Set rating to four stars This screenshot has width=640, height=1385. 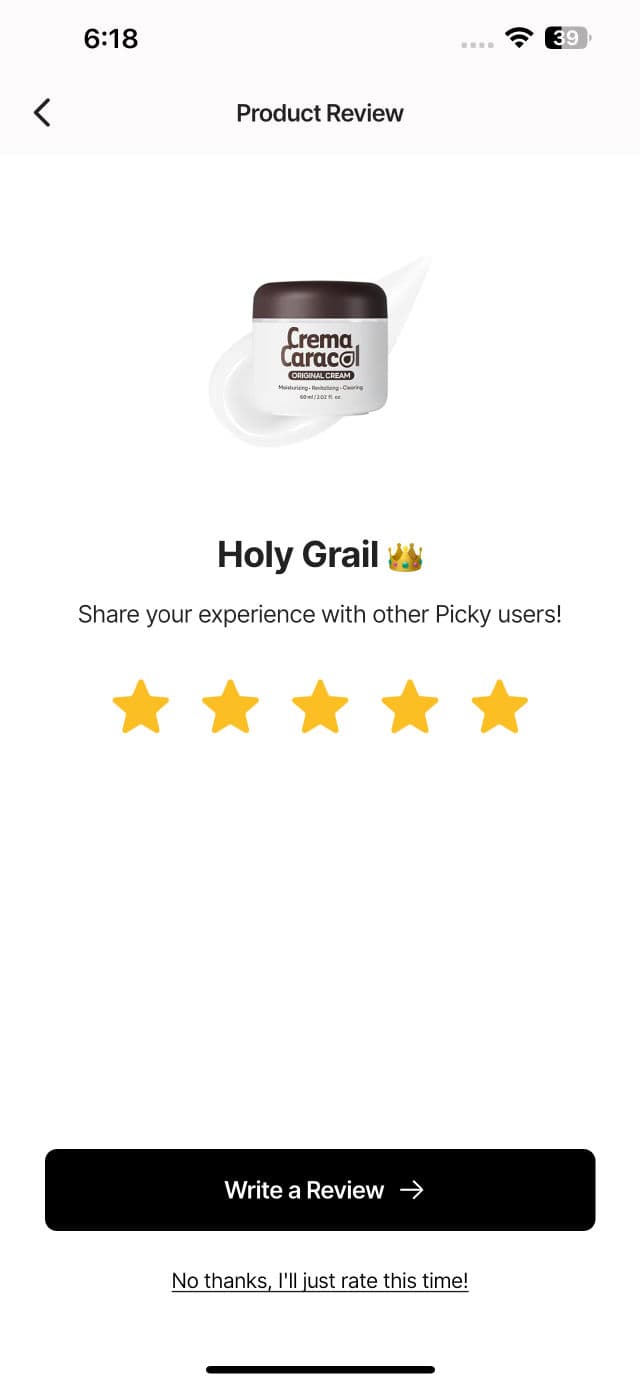(x=410, y=707)
